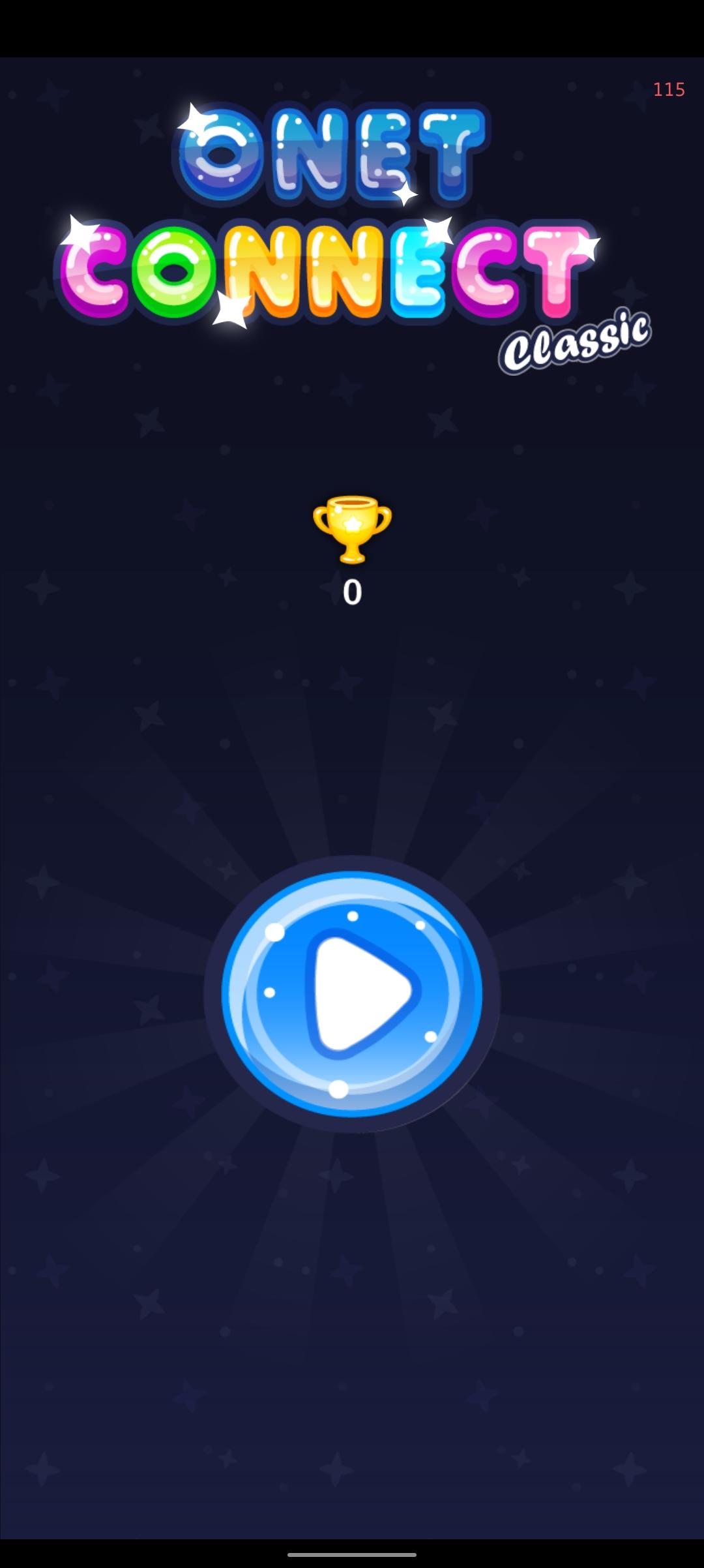The image size is (704, 1568).
Task: Start the game with the play button
Action: 352,993
